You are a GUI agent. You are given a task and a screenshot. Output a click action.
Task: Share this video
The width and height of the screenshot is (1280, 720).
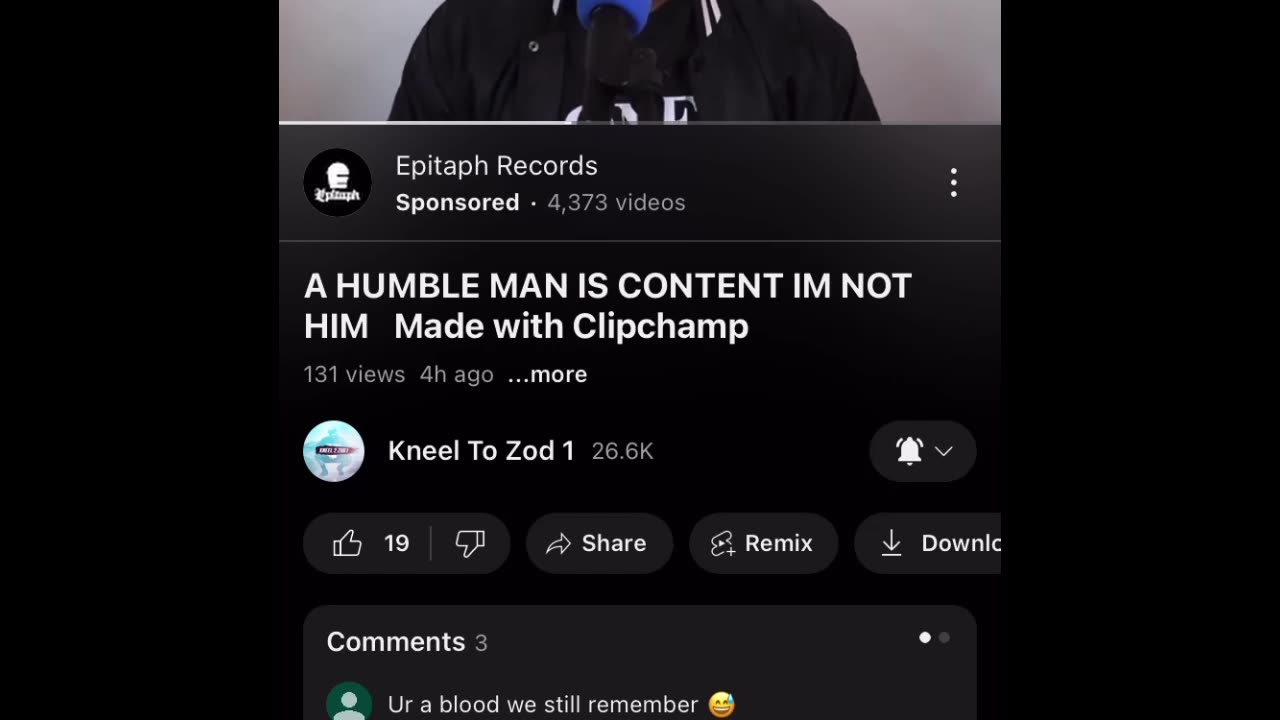[x=598, y=543]
